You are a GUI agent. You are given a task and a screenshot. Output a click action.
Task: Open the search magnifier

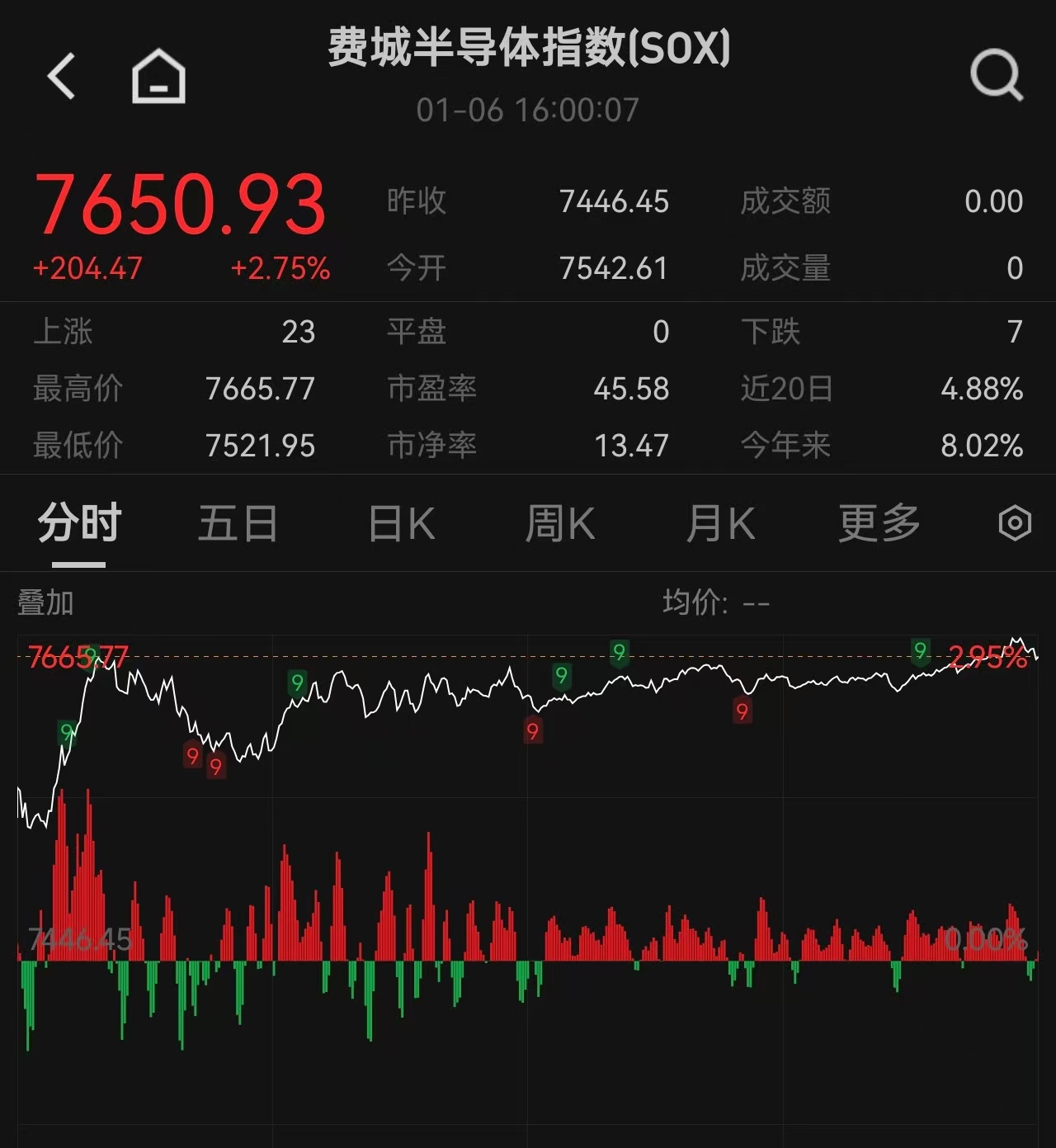[996, 76]
